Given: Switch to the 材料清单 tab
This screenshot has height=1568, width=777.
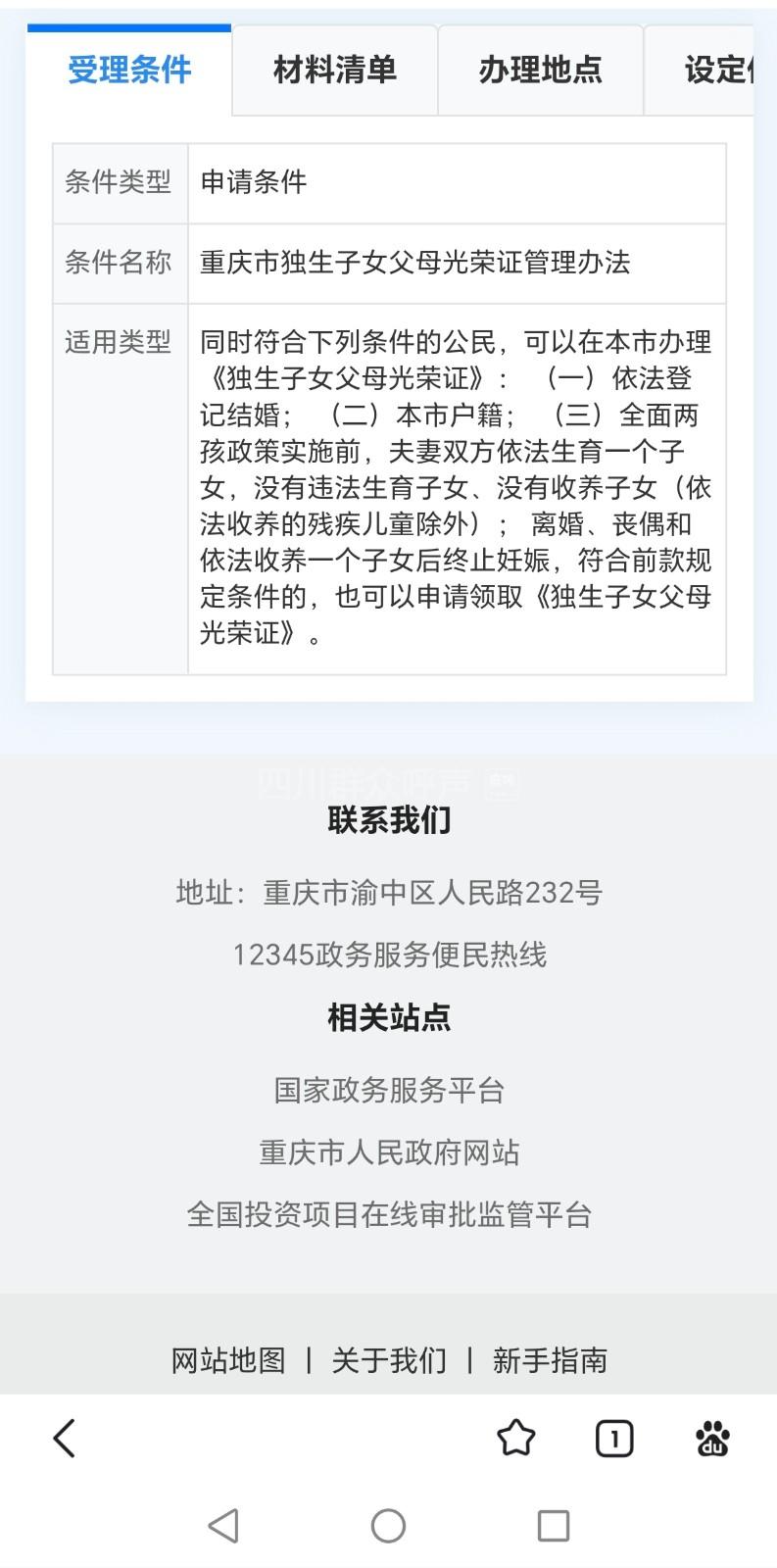Looking at the screenshot, I should tap(334, 71).
